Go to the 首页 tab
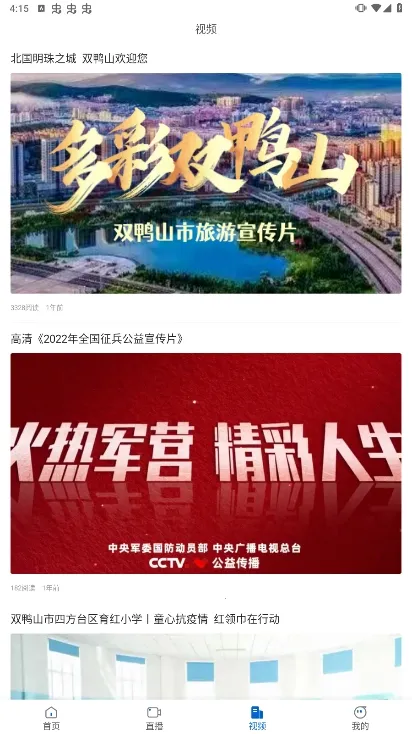 (51, 718)
